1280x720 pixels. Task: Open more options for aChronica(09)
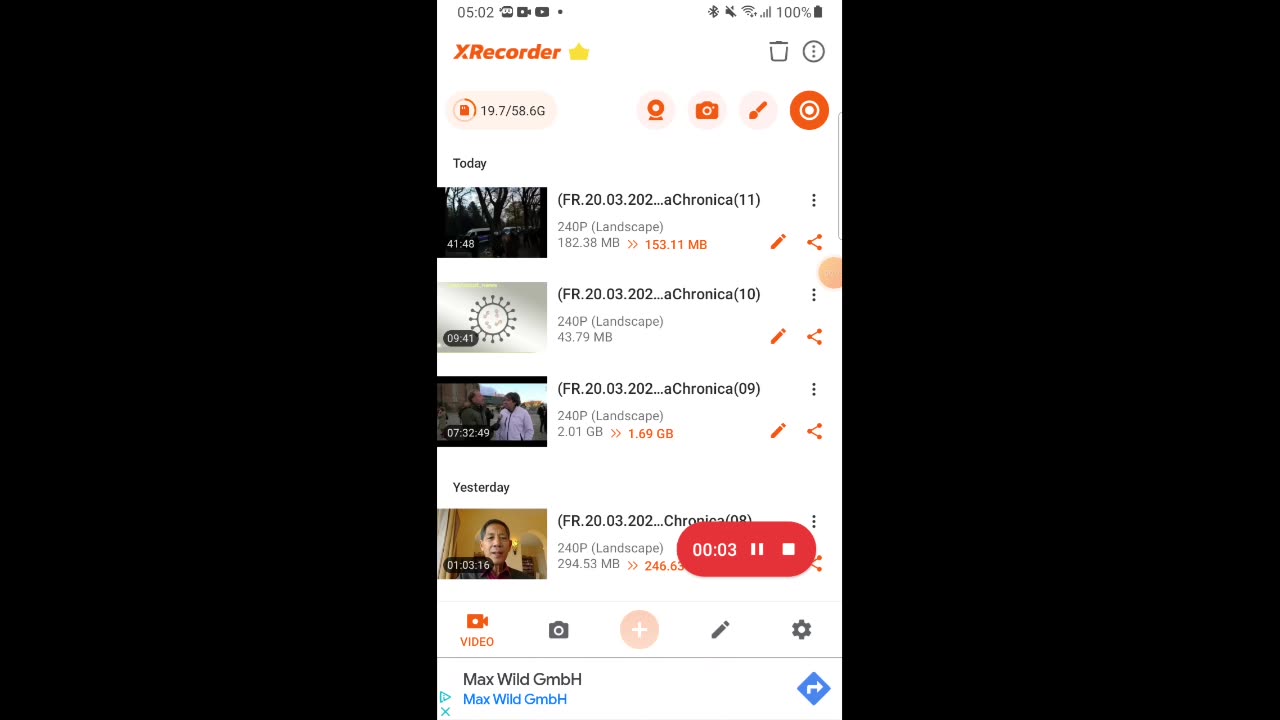pos(813,390)
